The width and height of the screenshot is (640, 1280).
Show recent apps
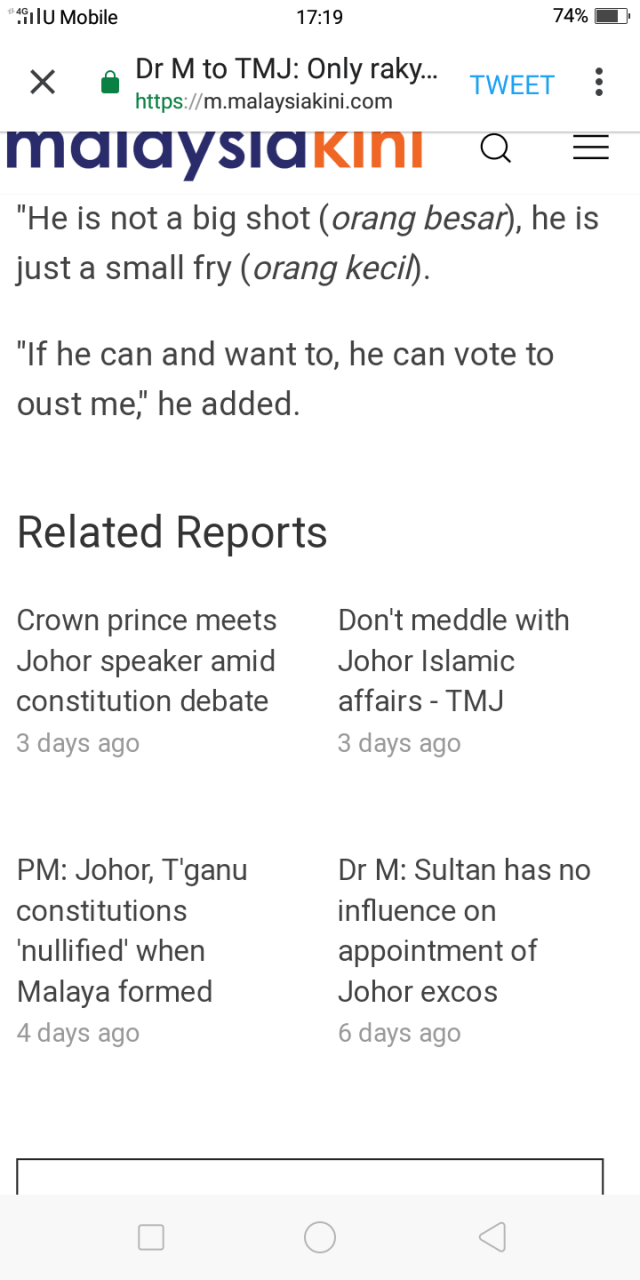tap(151, 1237)
